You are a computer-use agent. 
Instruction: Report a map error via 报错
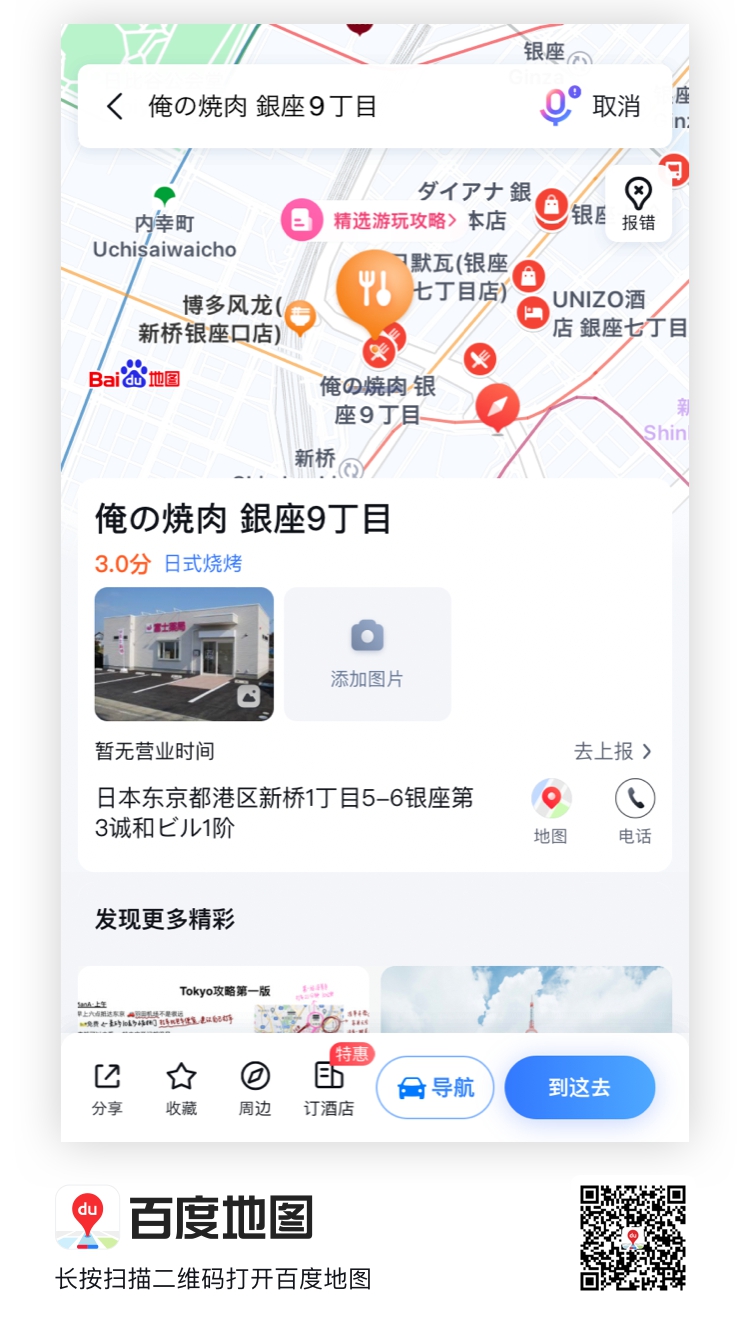[x=638, y=204]
